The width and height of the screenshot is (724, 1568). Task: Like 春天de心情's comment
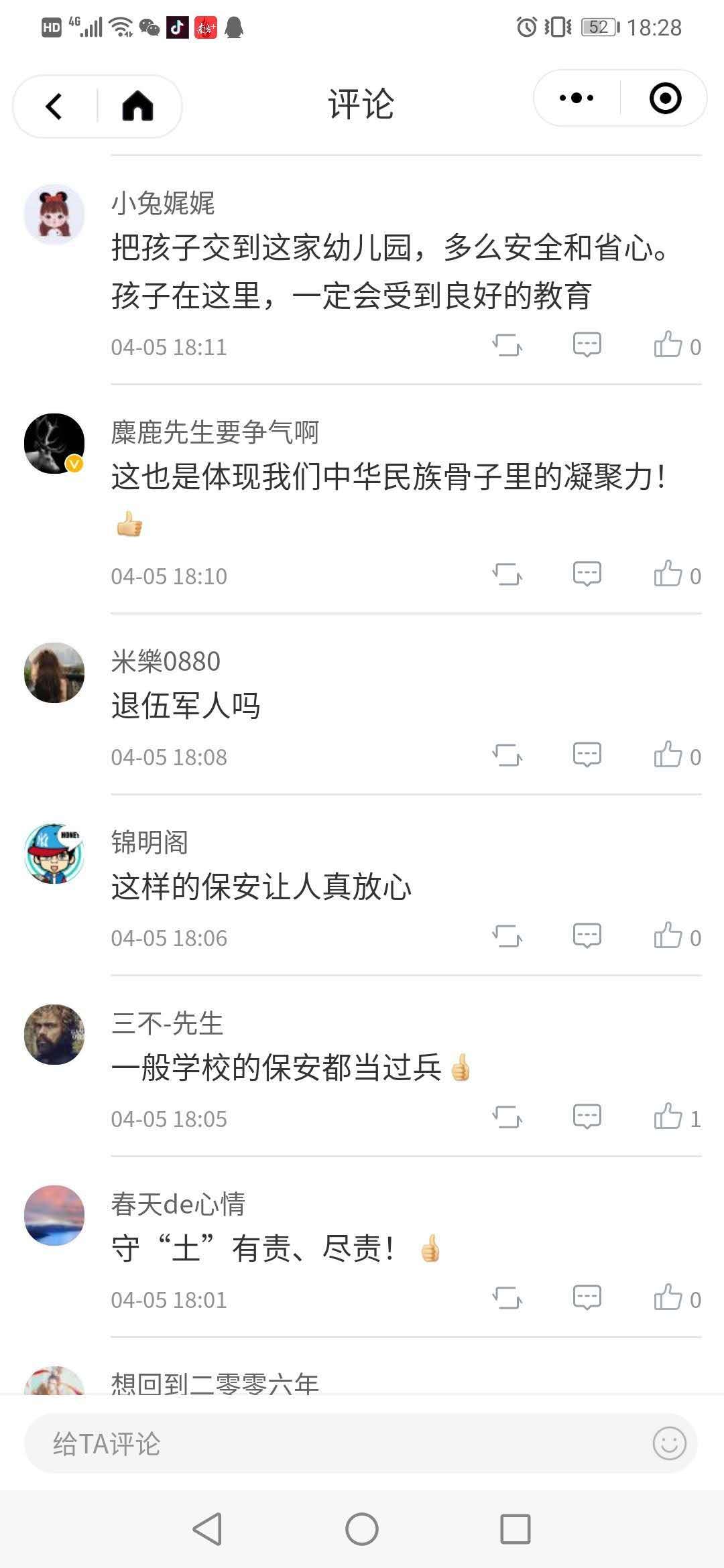pyautogui.click(x=668, y=1299)
